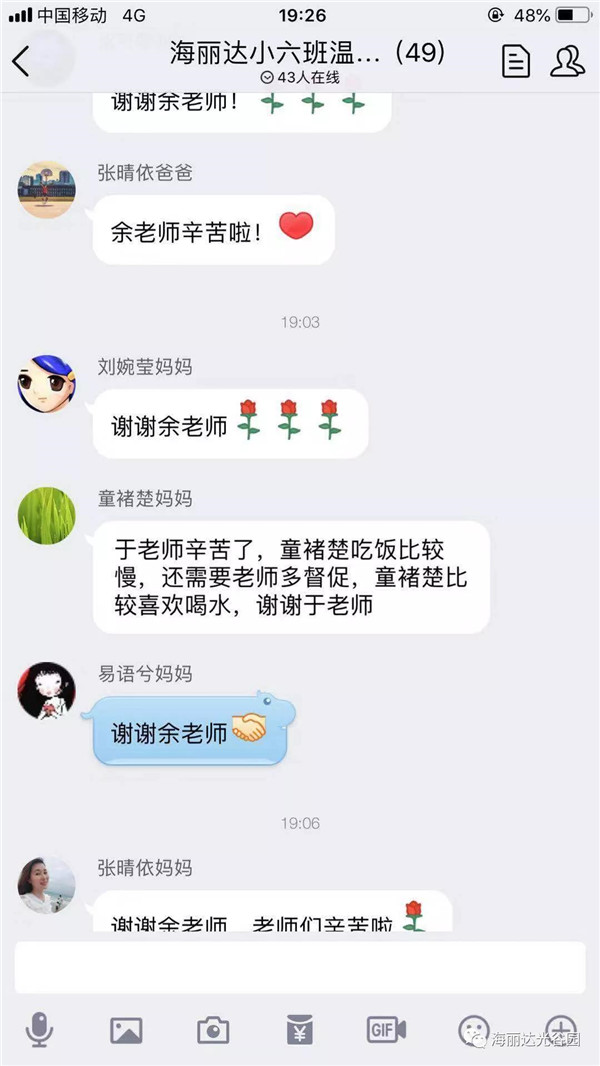This screenshot has width=600, height=1066.
Task: Open group info from the chat title
Action: point(307,52)
